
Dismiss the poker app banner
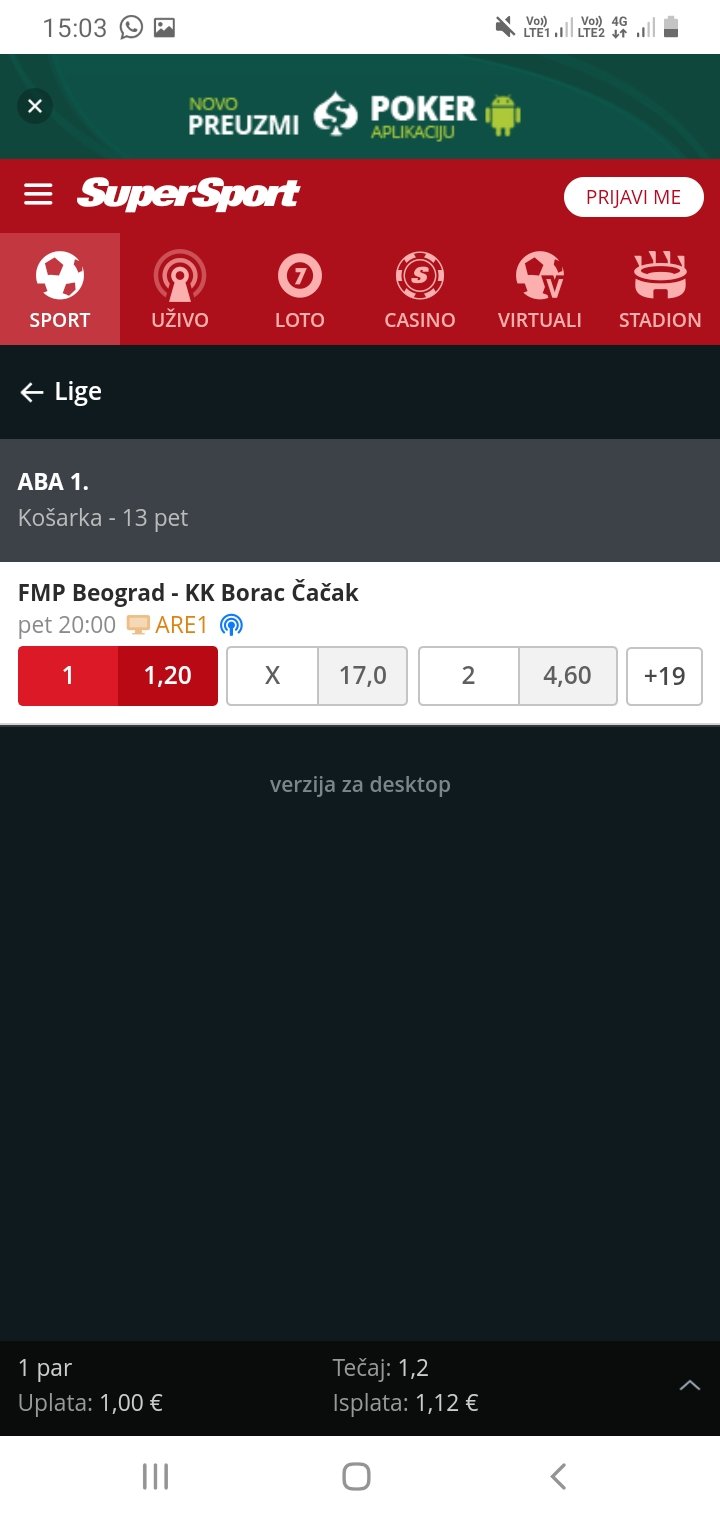point(35,106)
